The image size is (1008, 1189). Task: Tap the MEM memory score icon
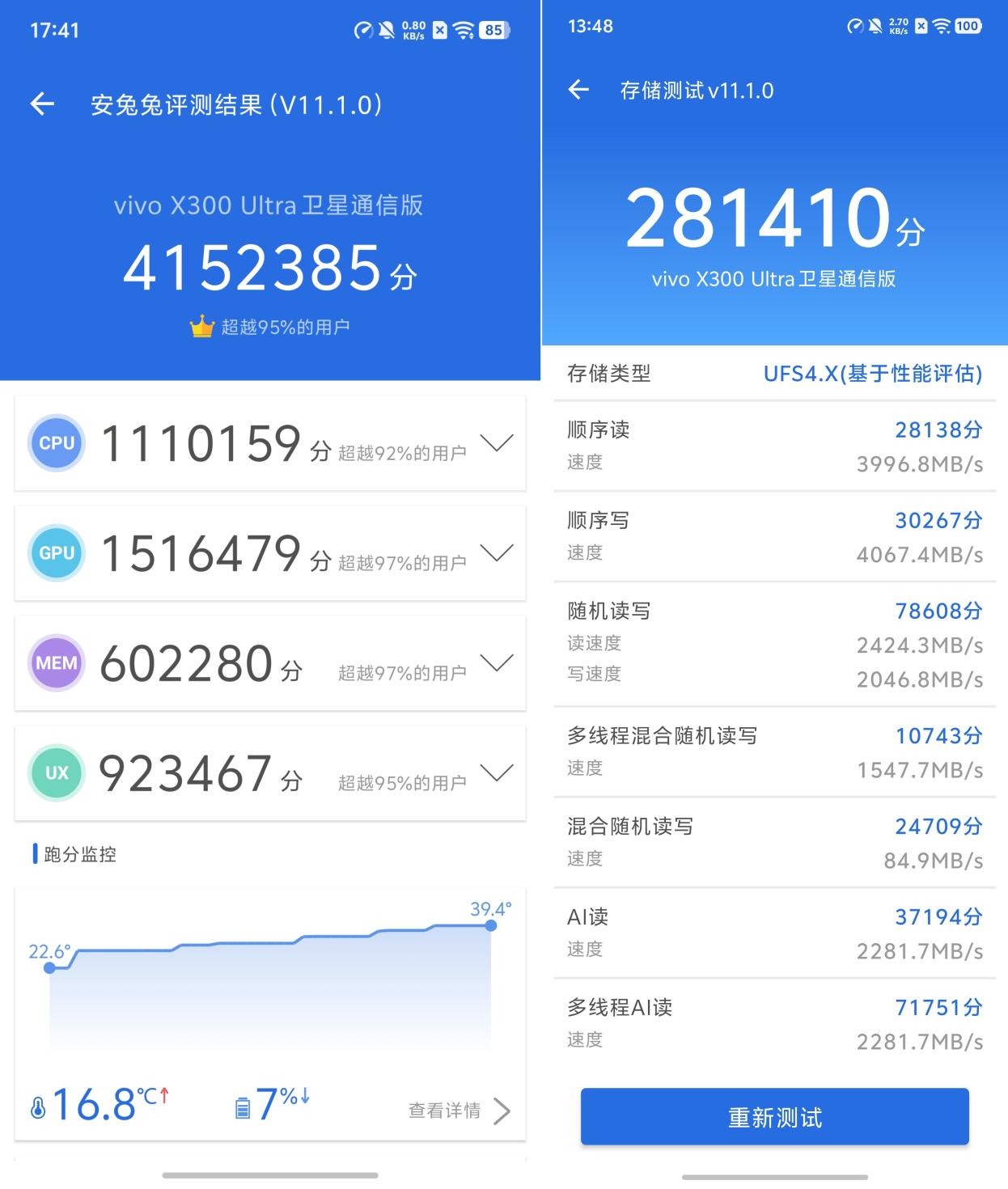coord(56,662)
